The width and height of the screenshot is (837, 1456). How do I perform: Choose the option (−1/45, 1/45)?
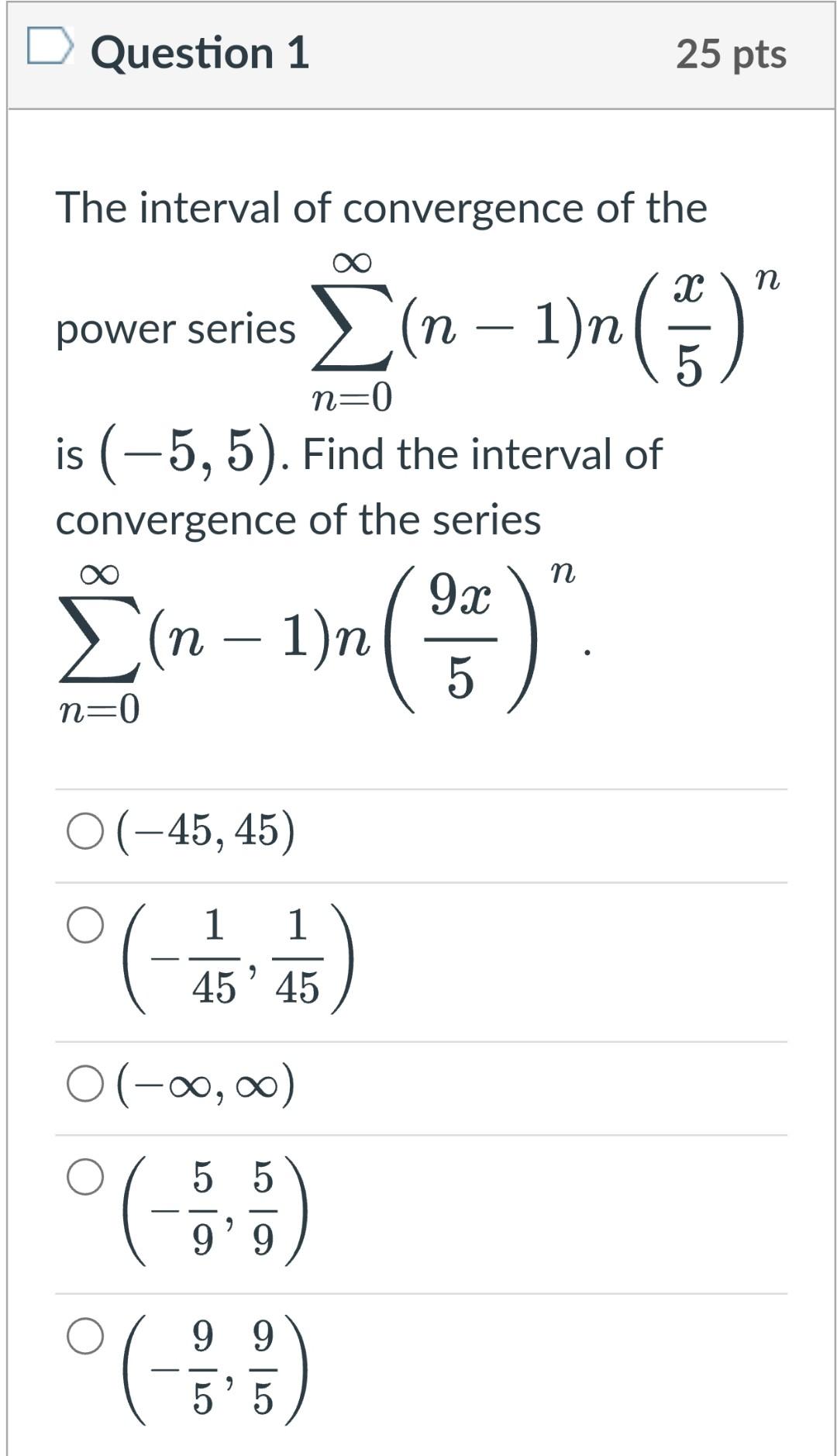[84, 925]
